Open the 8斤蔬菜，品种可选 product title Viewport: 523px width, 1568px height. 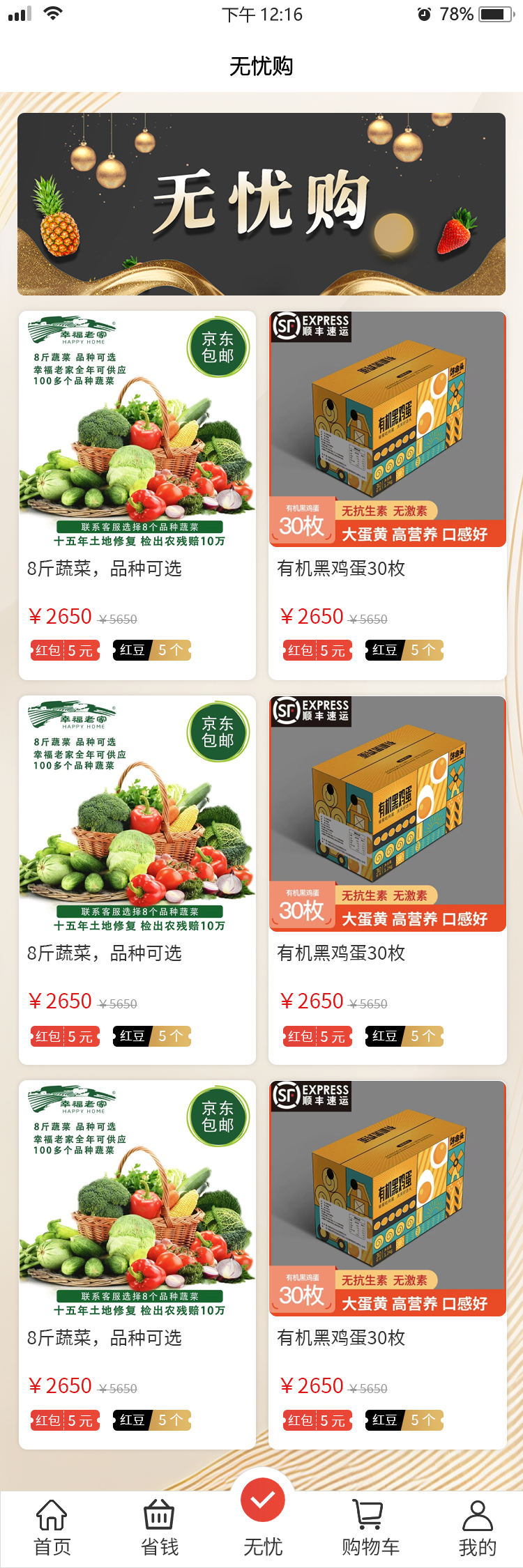tap(106, 569)
